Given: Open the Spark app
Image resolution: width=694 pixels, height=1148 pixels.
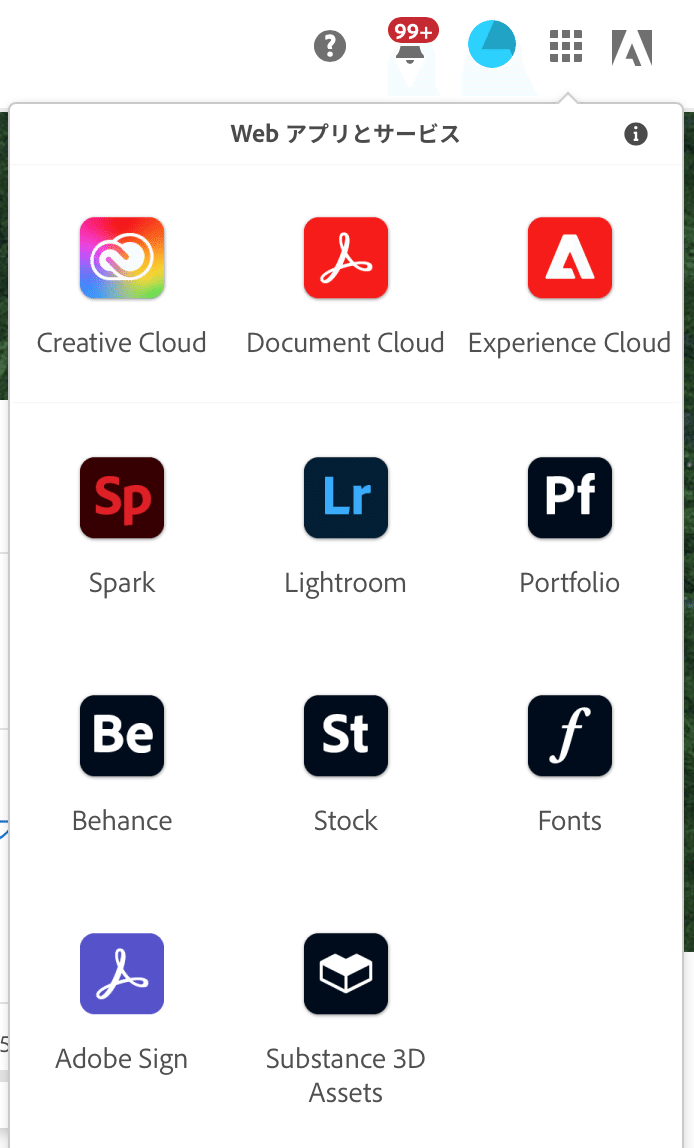Looking at the screenshot, I should (122, 498).
